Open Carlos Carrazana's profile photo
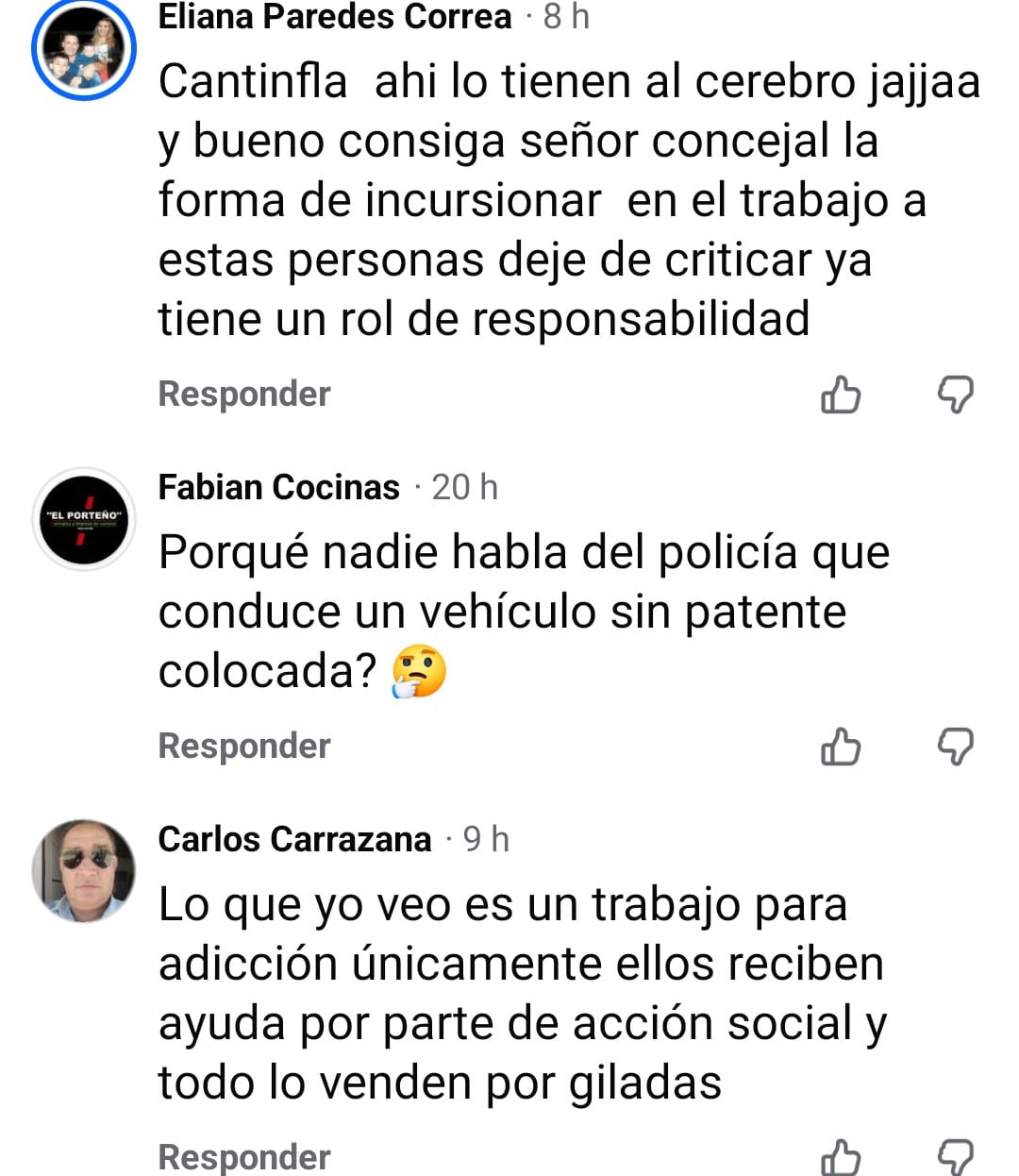This screenshot has width=1019, height=1176. pyautogui.click(x=84, y=870)
